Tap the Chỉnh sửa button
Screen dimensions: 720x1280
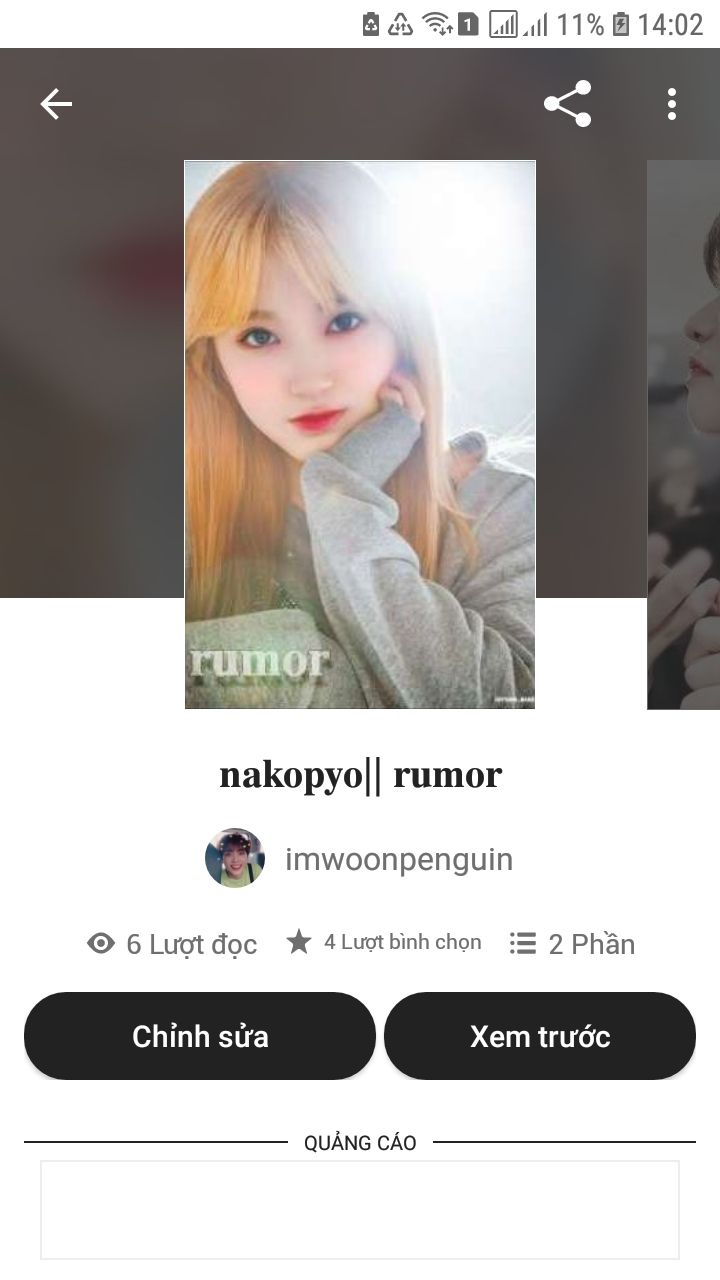pos(200,1036)
